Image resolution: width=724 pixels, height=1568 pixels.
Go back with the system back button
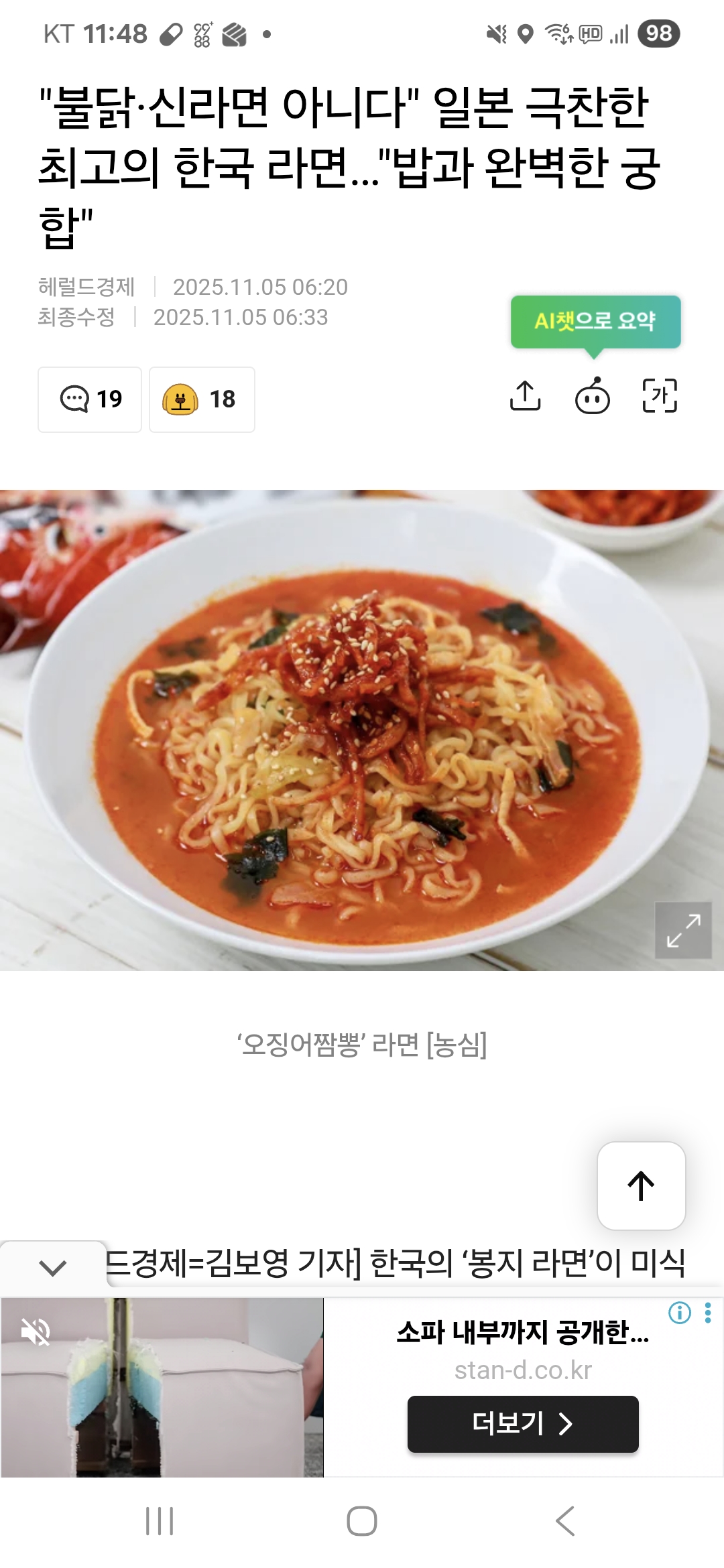point(565,1520)
